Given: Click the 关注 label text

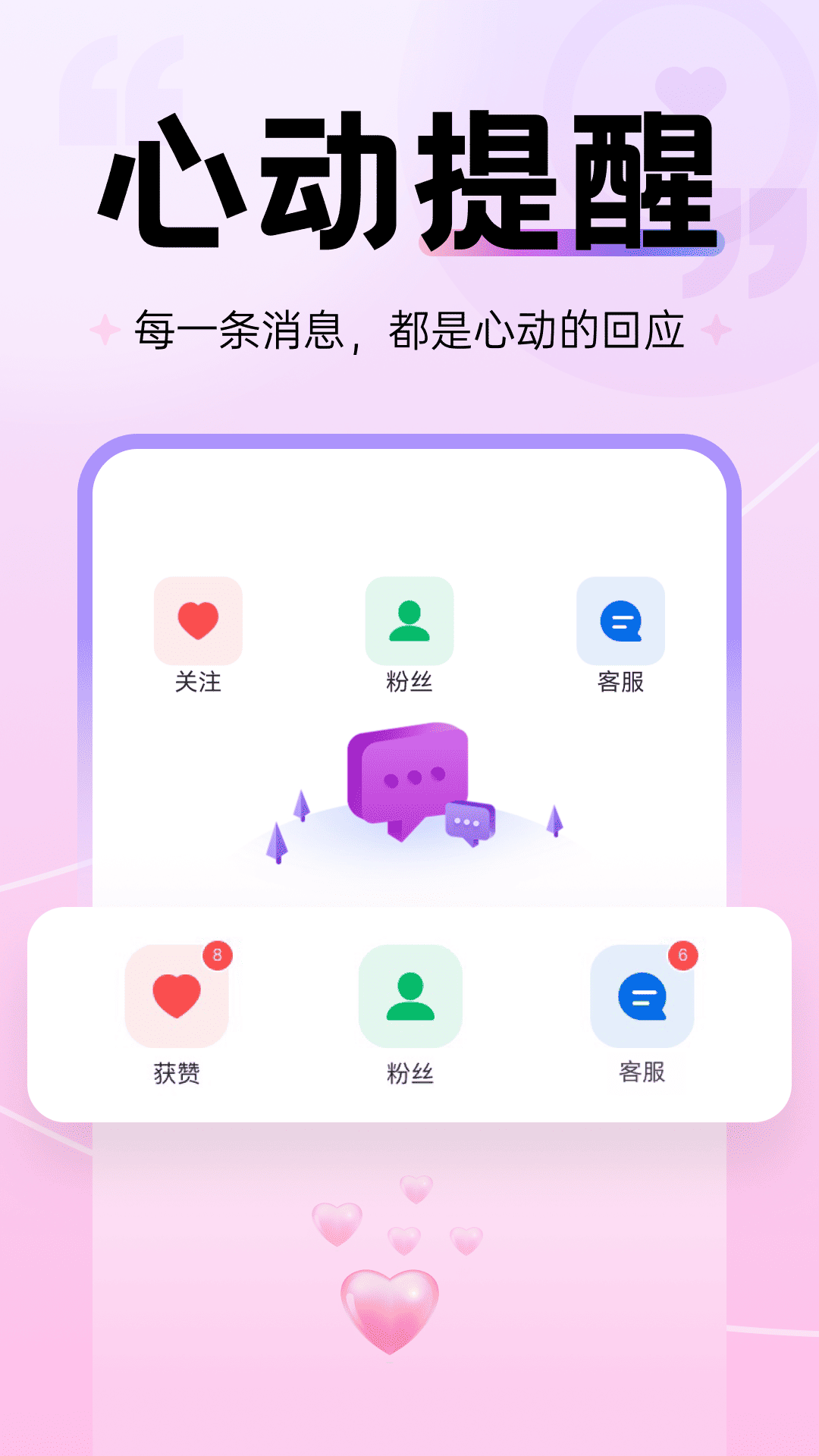Looking at the screenshot, I should pos(199,682).
